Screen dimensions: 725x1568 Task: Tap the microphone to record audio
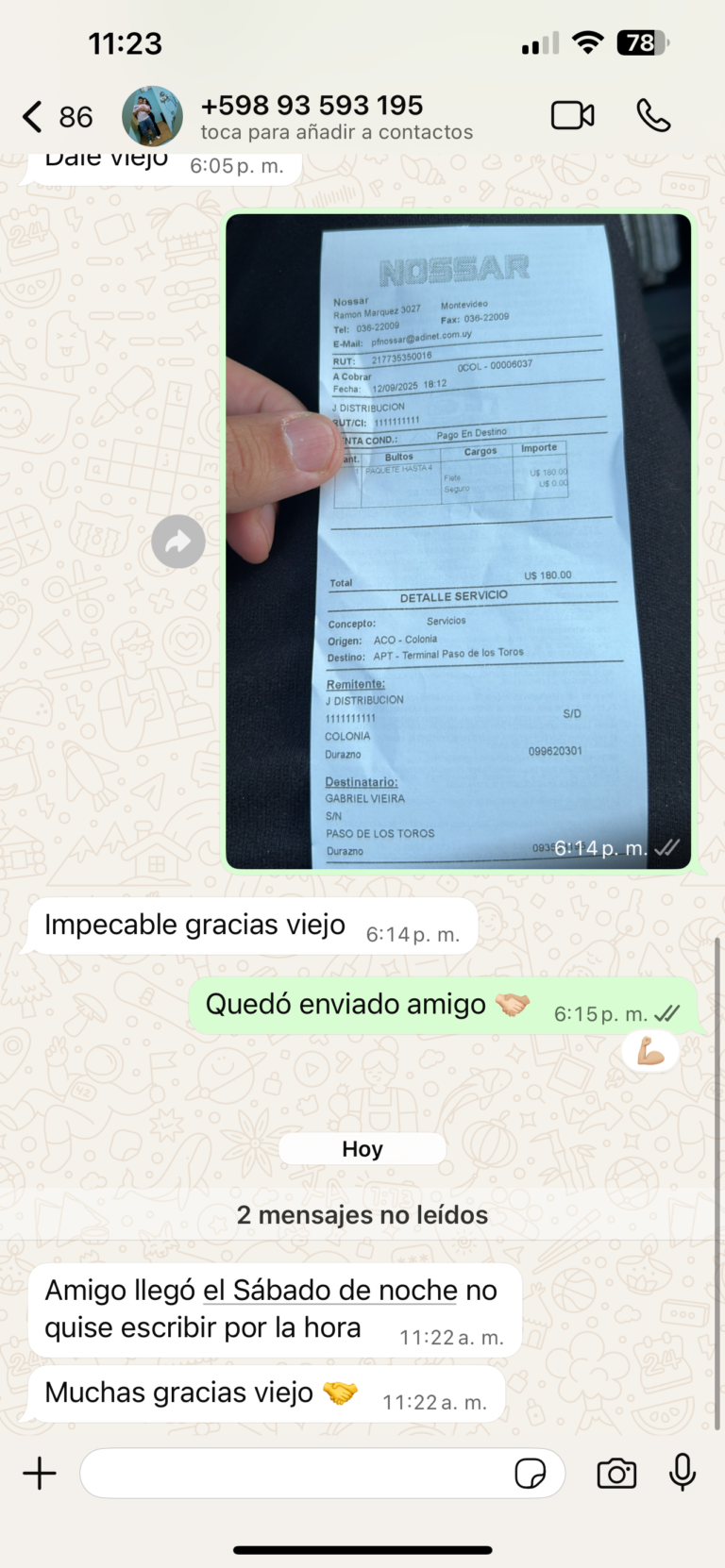click(683, 1473)
